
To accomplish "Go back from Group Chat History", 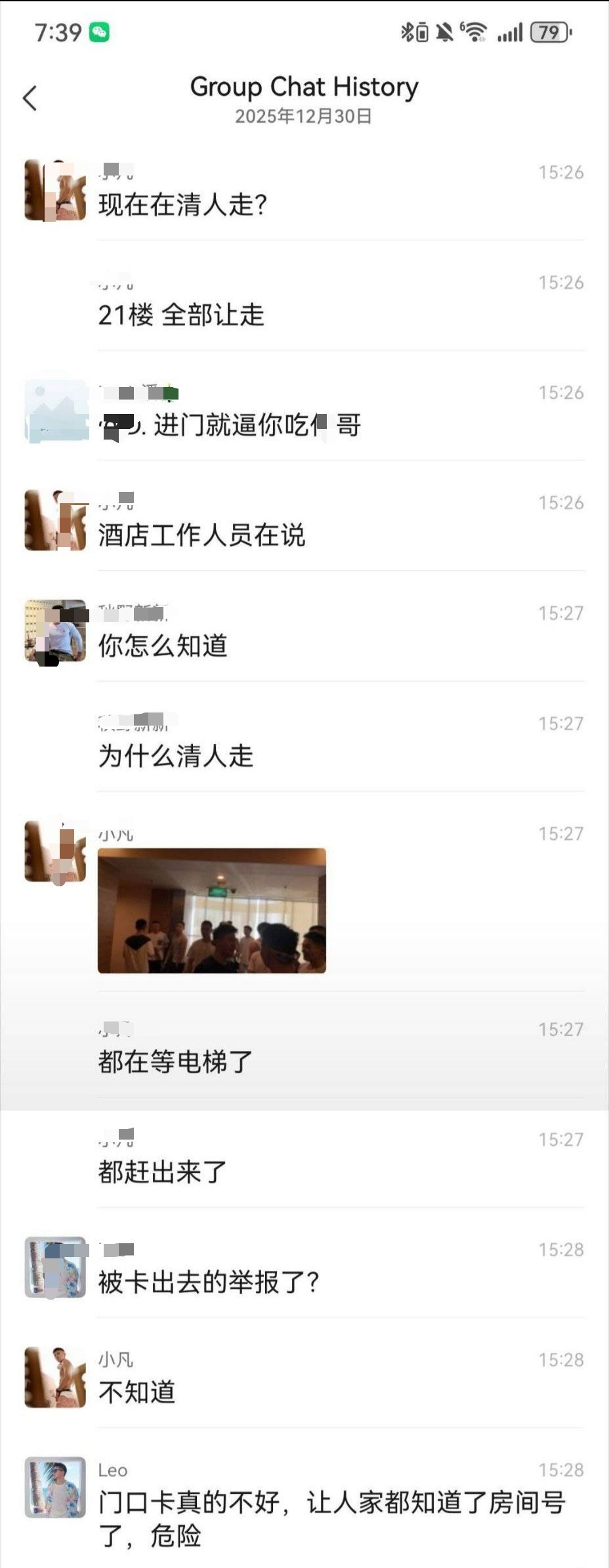I will click(30, 98).
